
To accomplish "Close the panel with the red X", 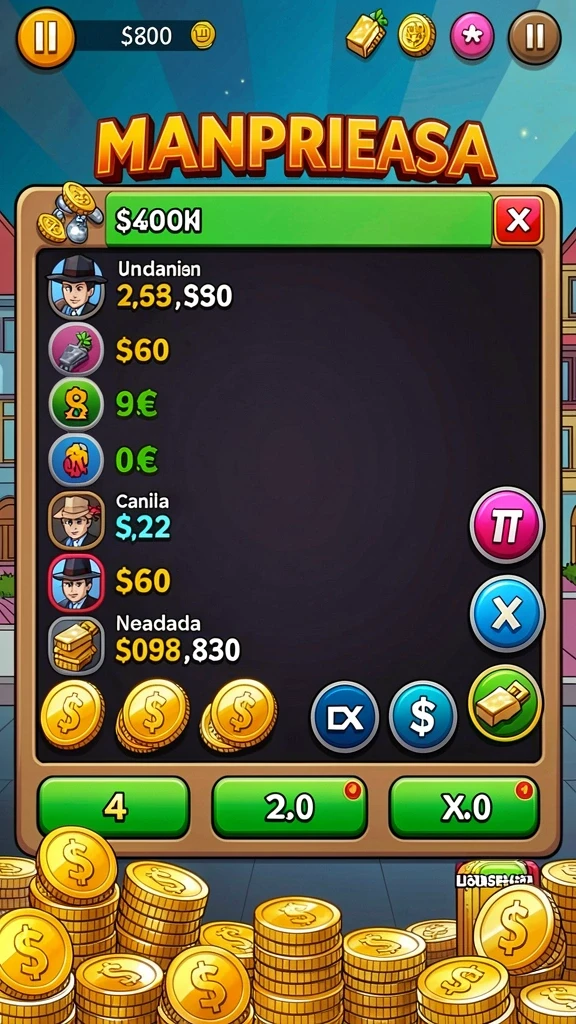I will pyautogui.click(x=519, y=220).
